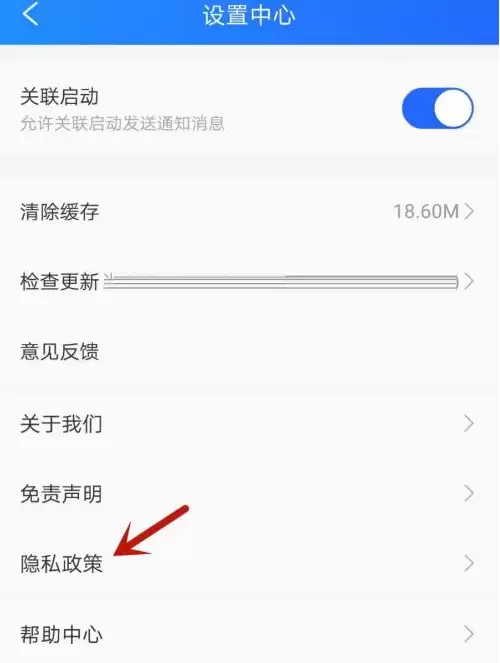Open 隐私政策
The width and height of the screenshot is (500, 663).
click(250, 564)
